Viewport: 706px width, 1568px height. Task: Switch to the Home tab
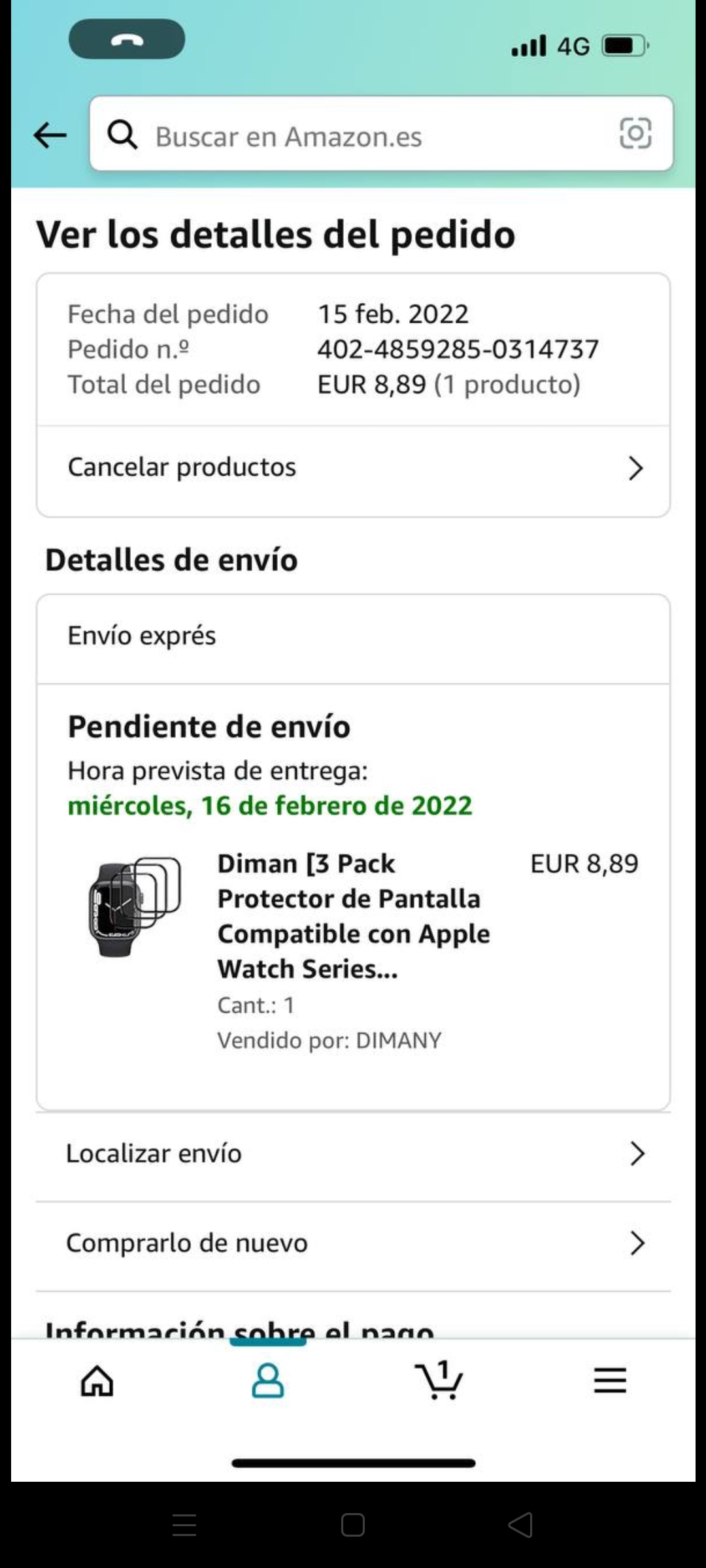97,1381
